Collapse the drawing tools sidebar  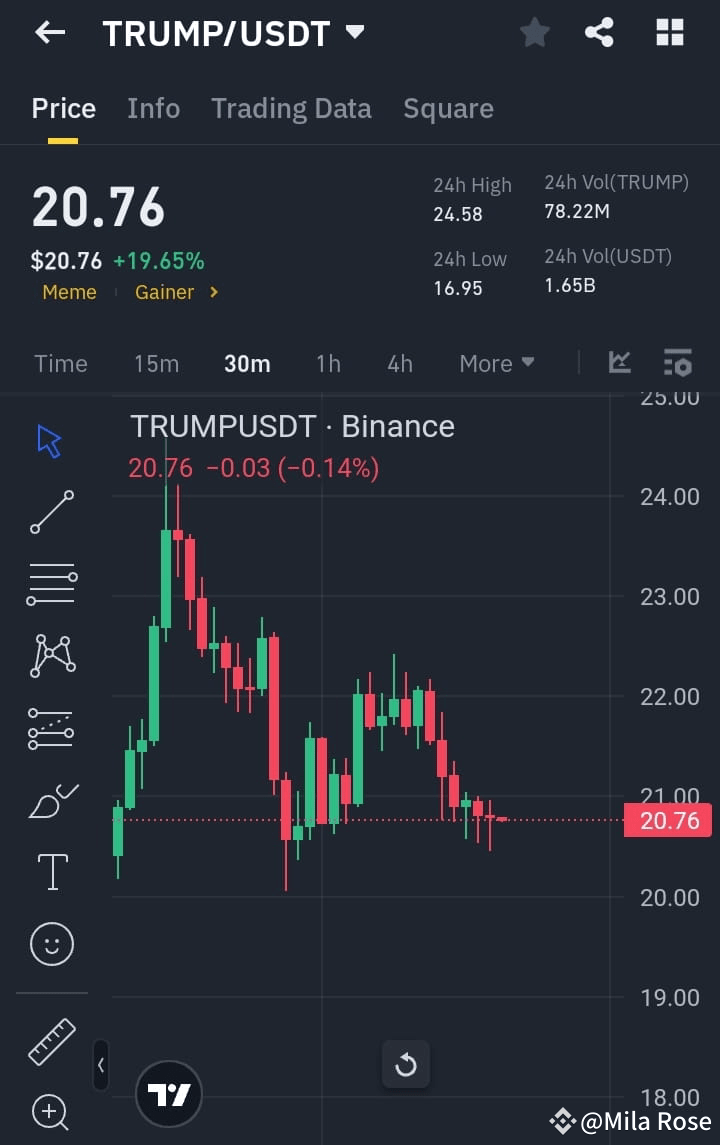[x=100, y=1066]
